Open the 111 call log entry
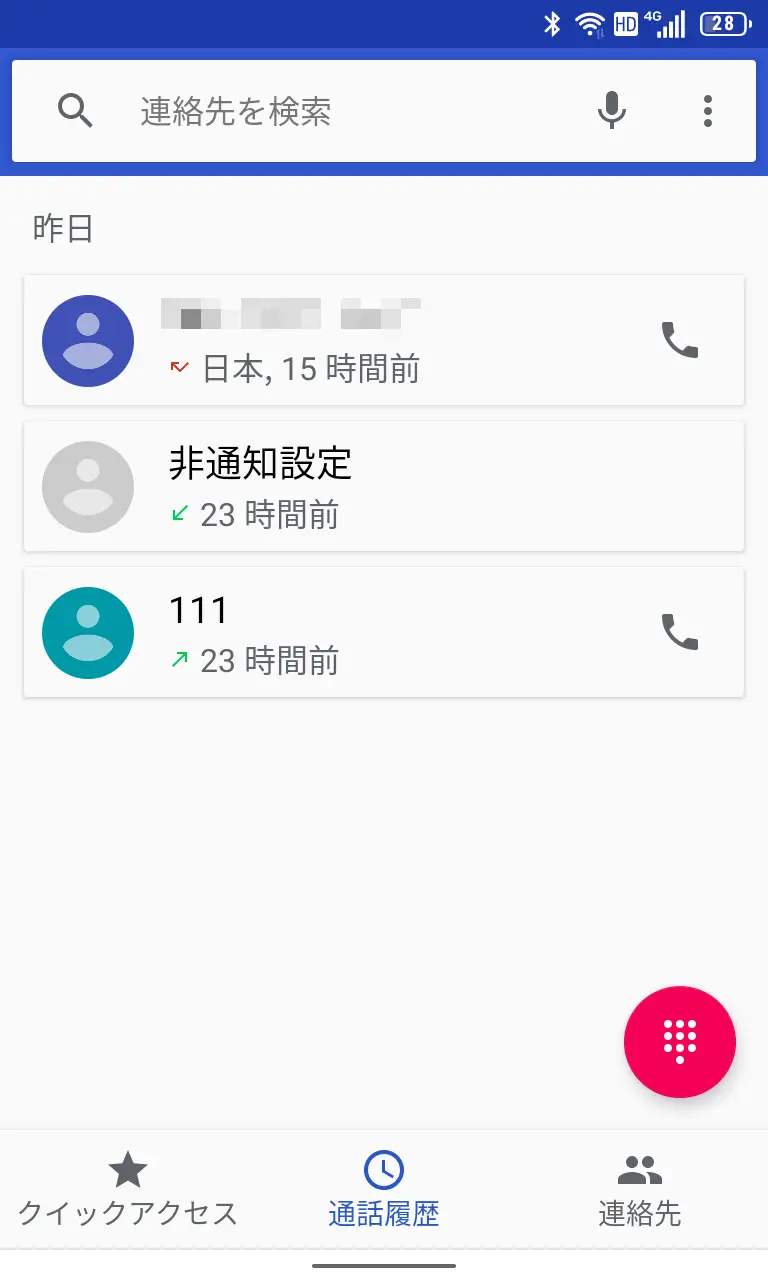The height and width of the screenshot is (1280, 768). point(400,632)
